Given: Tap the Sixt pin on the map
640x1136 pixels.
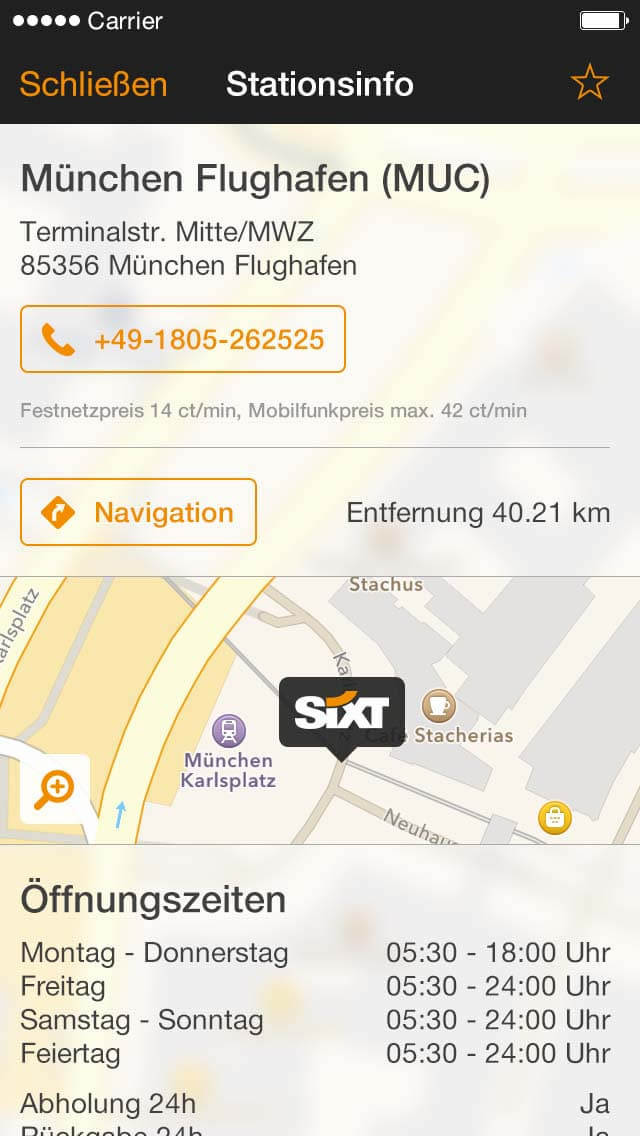Looking at the screenshot, I should point(341,713).
